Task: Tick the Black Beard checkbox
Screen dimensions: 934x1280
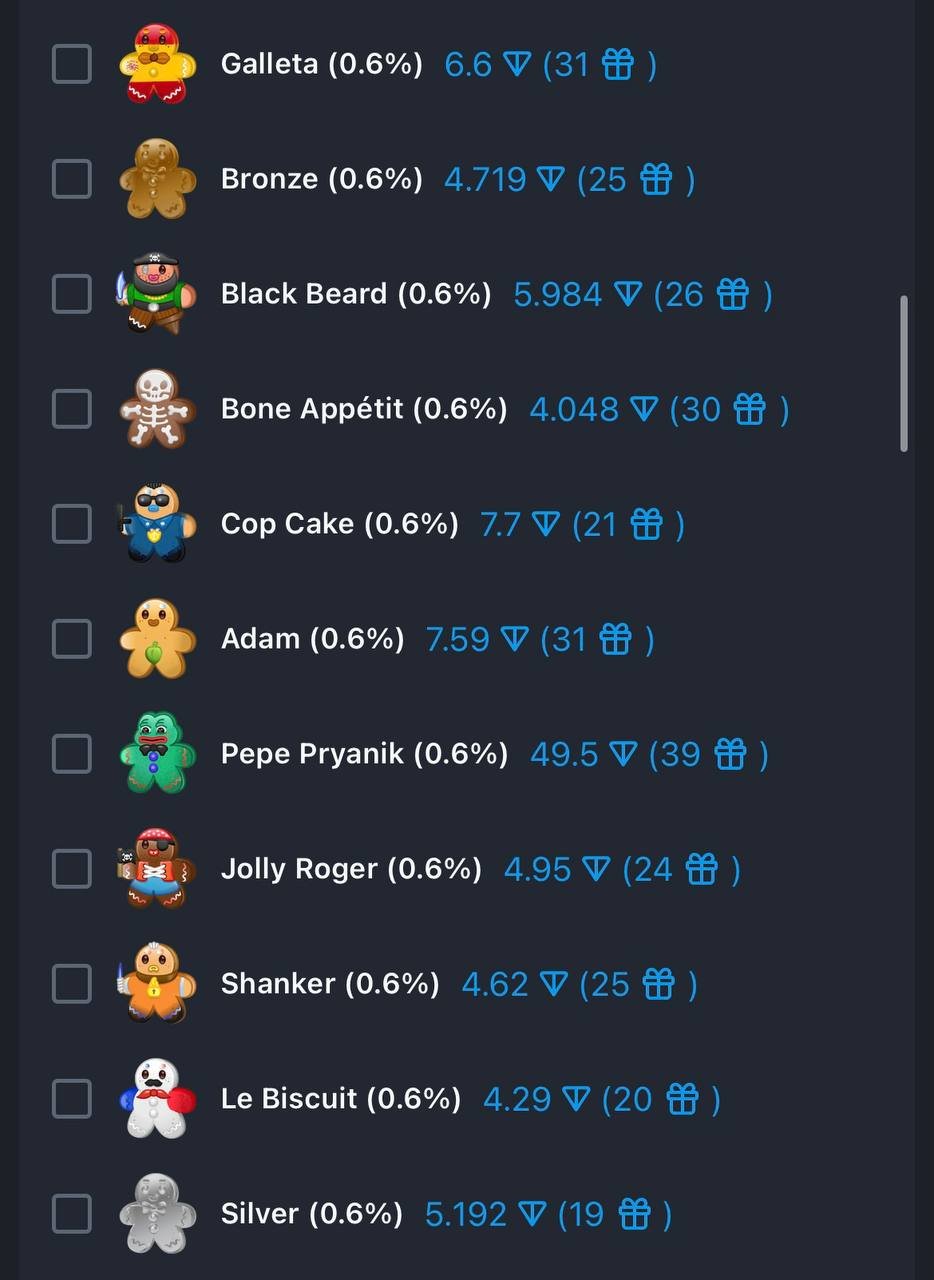Action: [72, 294]
